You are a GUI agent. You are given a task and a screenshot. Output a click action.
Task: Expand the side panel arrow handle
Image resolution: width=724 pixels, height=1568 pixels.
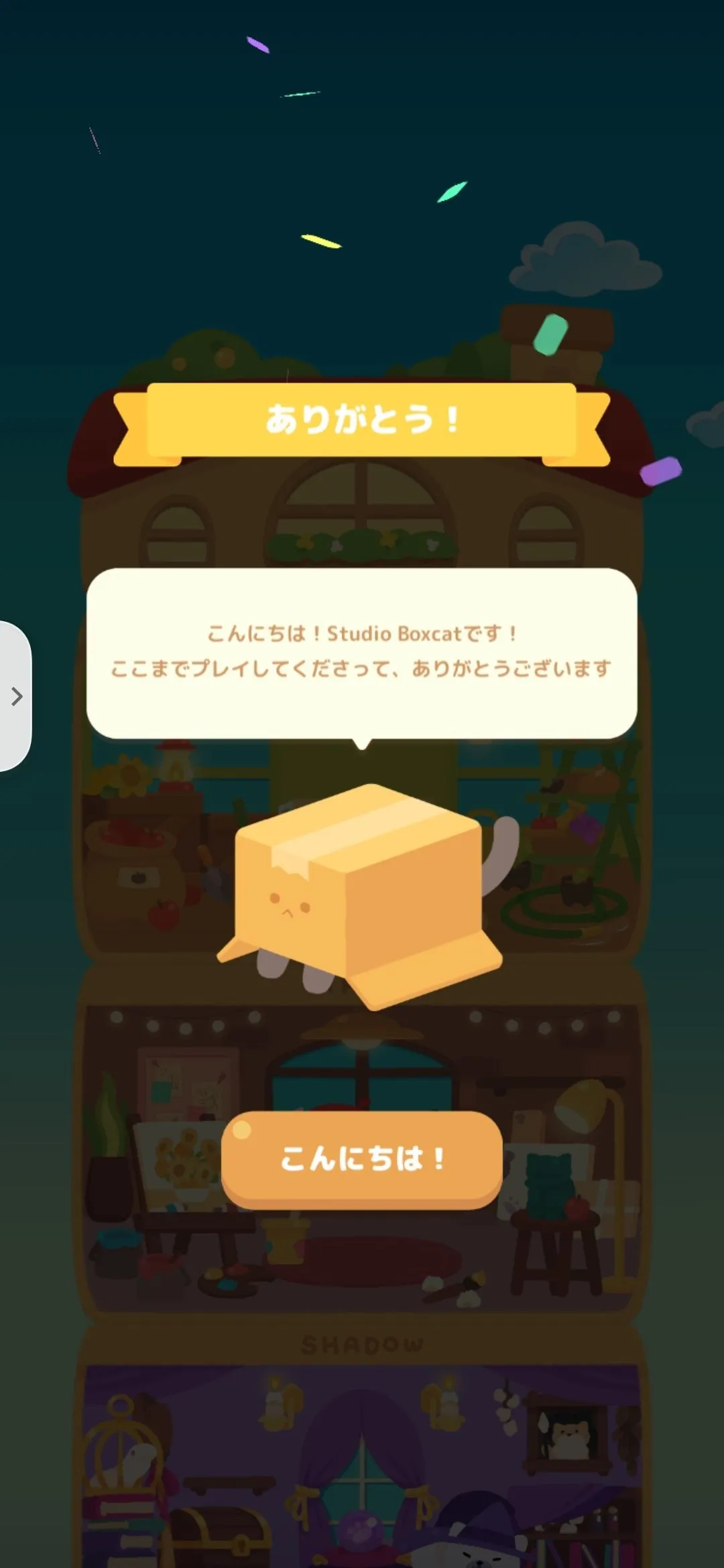16,696
